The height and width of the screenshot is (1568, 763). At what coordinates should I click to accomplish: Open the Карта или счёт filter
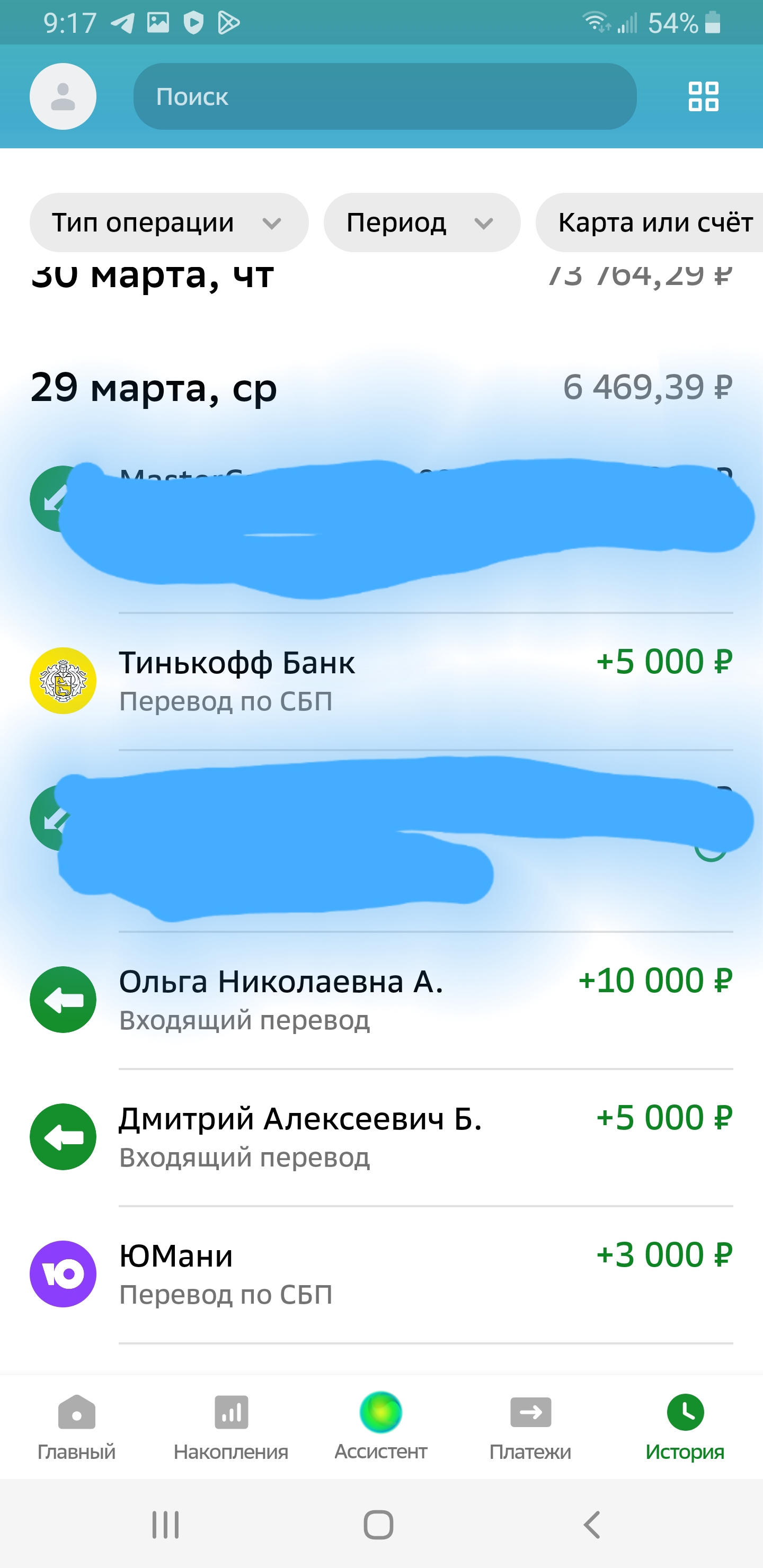(x=654, y=223)
